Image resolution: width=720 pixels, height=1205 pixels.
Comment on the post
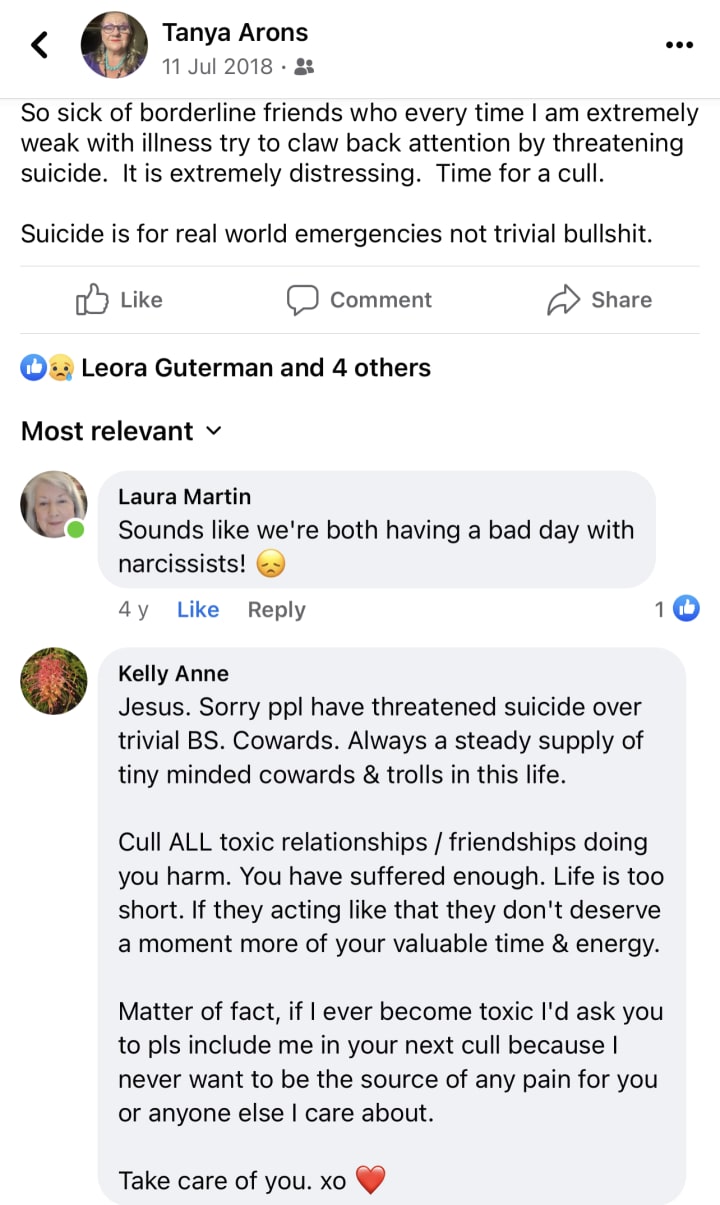[x=359, y=300]
